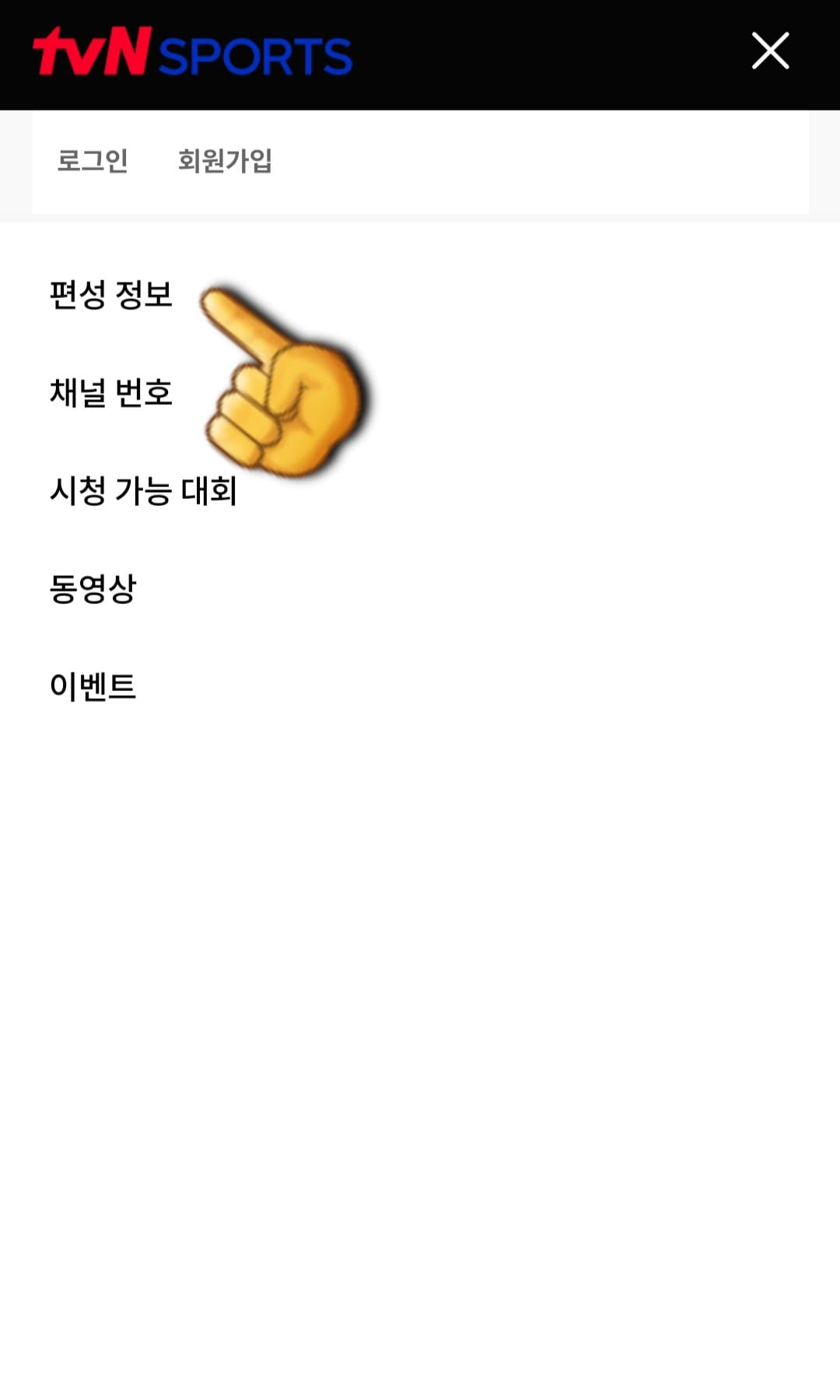Click the membership signup button
The width and height of the screenshot is (840, 1400).
pyautogui.click(x=226, y=159)
